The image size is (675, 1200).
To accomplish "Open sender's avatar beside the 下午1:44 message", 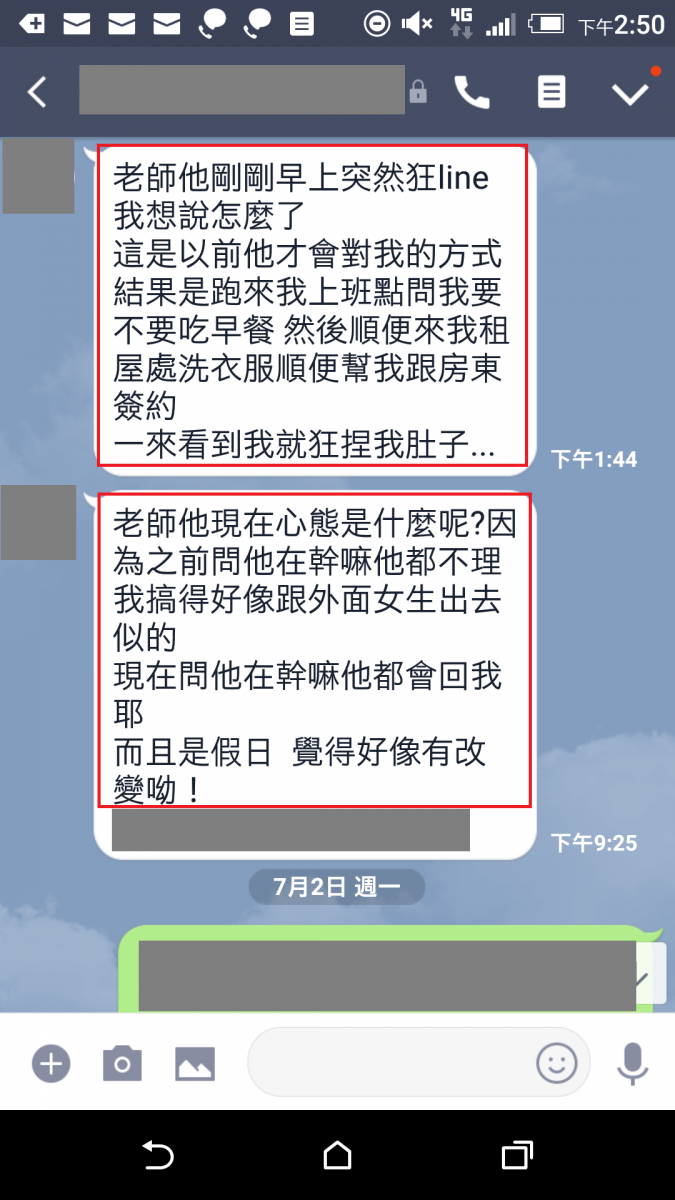I will click(38, 177).
